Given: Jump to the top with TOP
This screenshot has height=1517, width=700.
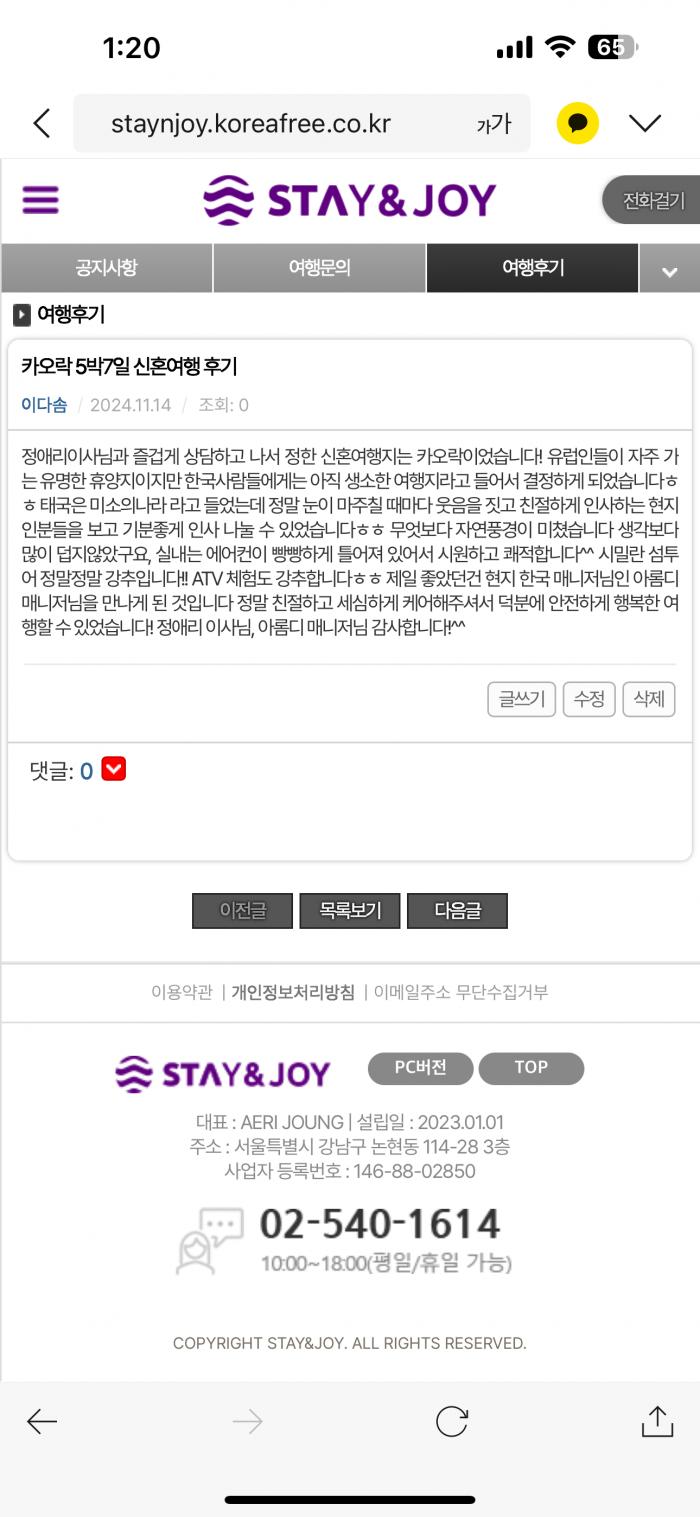Looking at the screenshot, I should pos(531,1068).
